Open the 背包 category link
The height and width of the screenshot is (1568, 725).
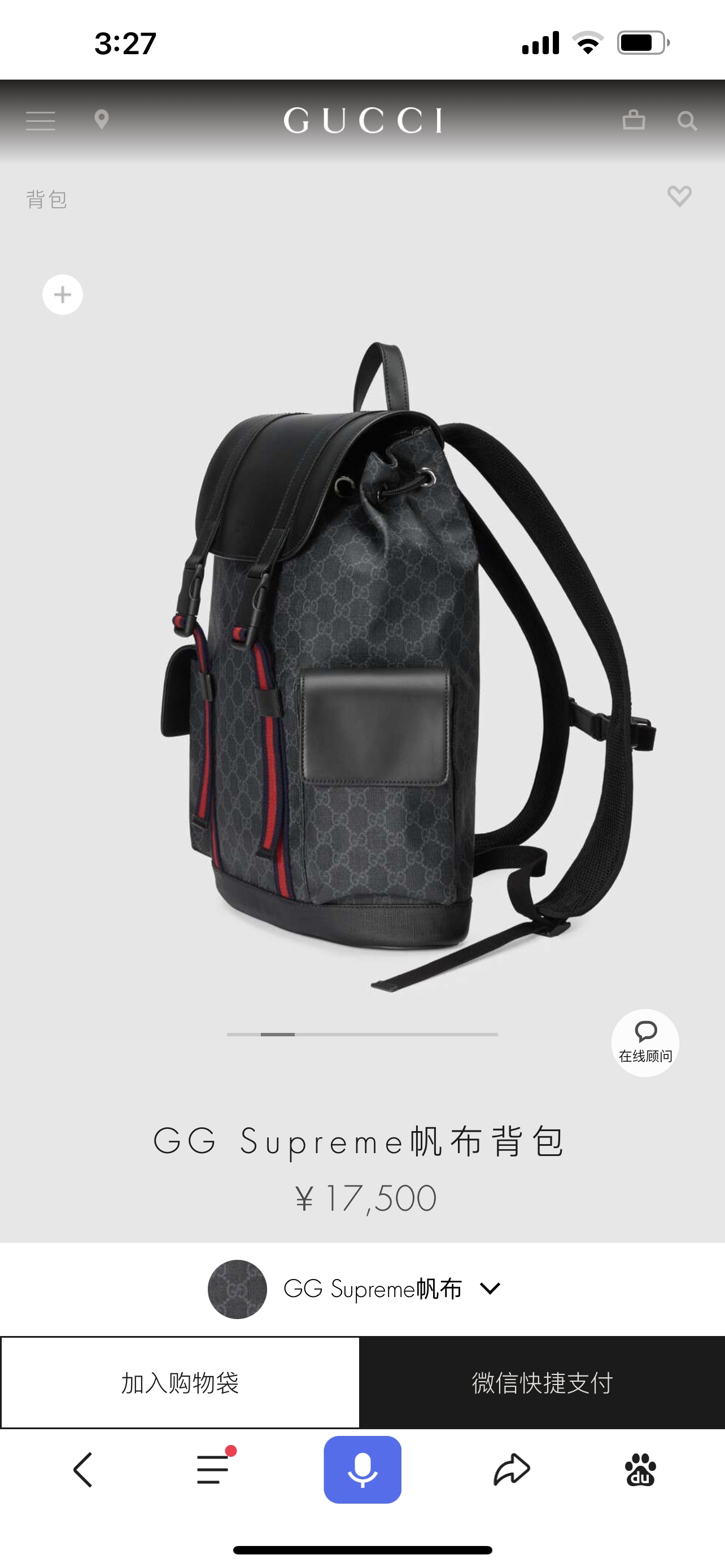point(47,199)
